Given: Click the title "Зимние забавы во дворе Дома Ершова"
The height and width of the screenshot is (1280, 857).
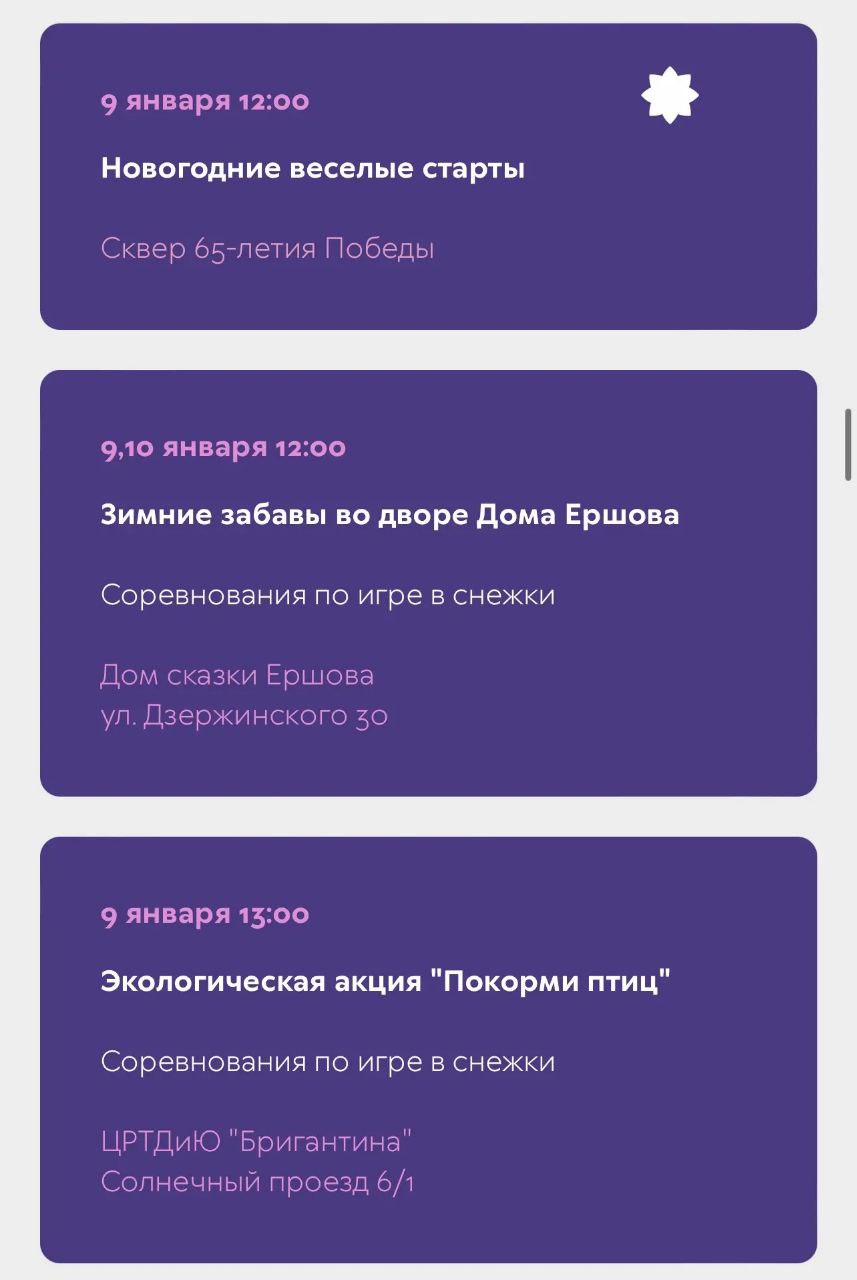Looking at the screenshot, I should click(x=390, y=515).
